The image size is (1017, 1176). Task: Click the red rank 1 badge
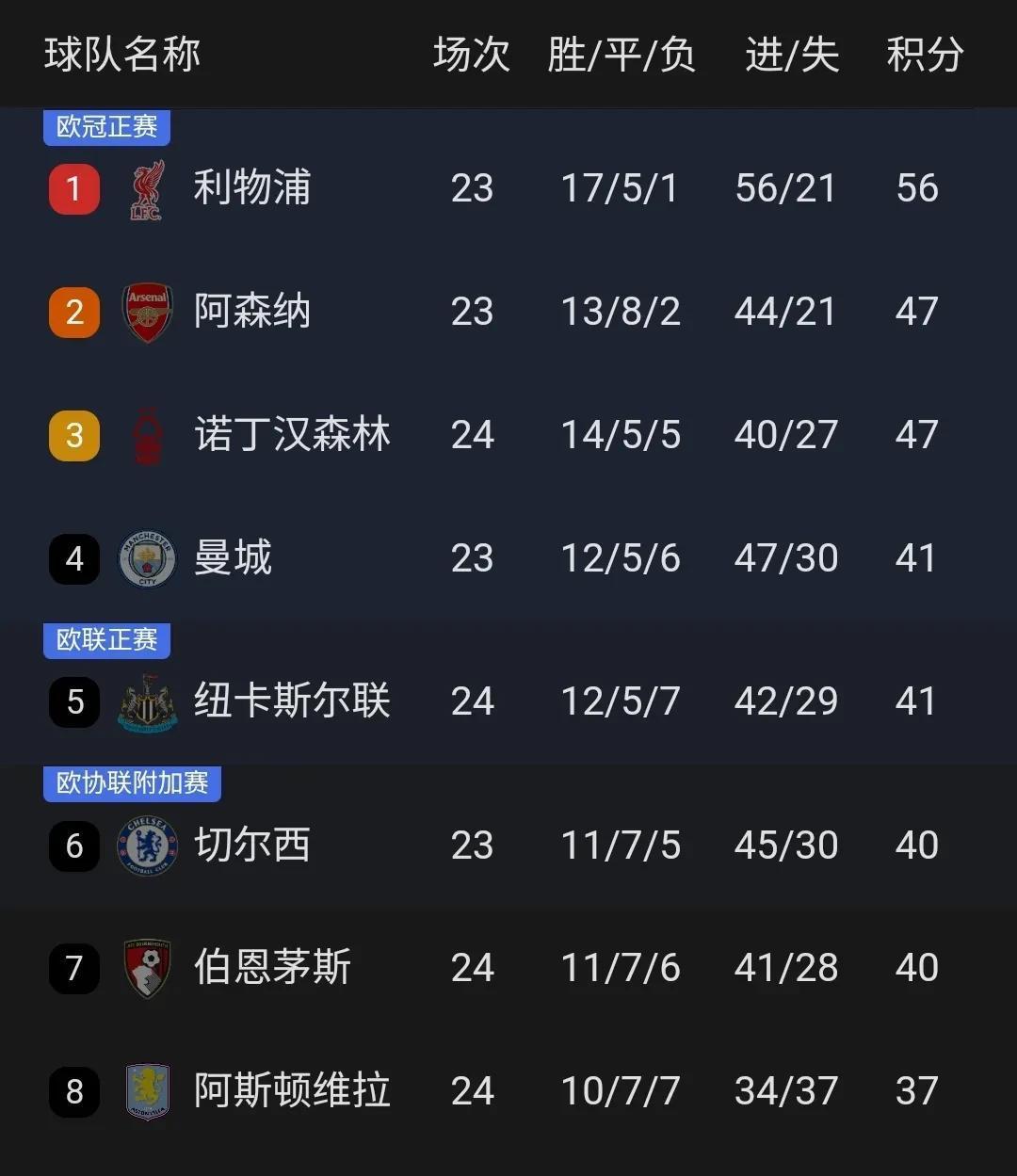(x=73, y=188)
